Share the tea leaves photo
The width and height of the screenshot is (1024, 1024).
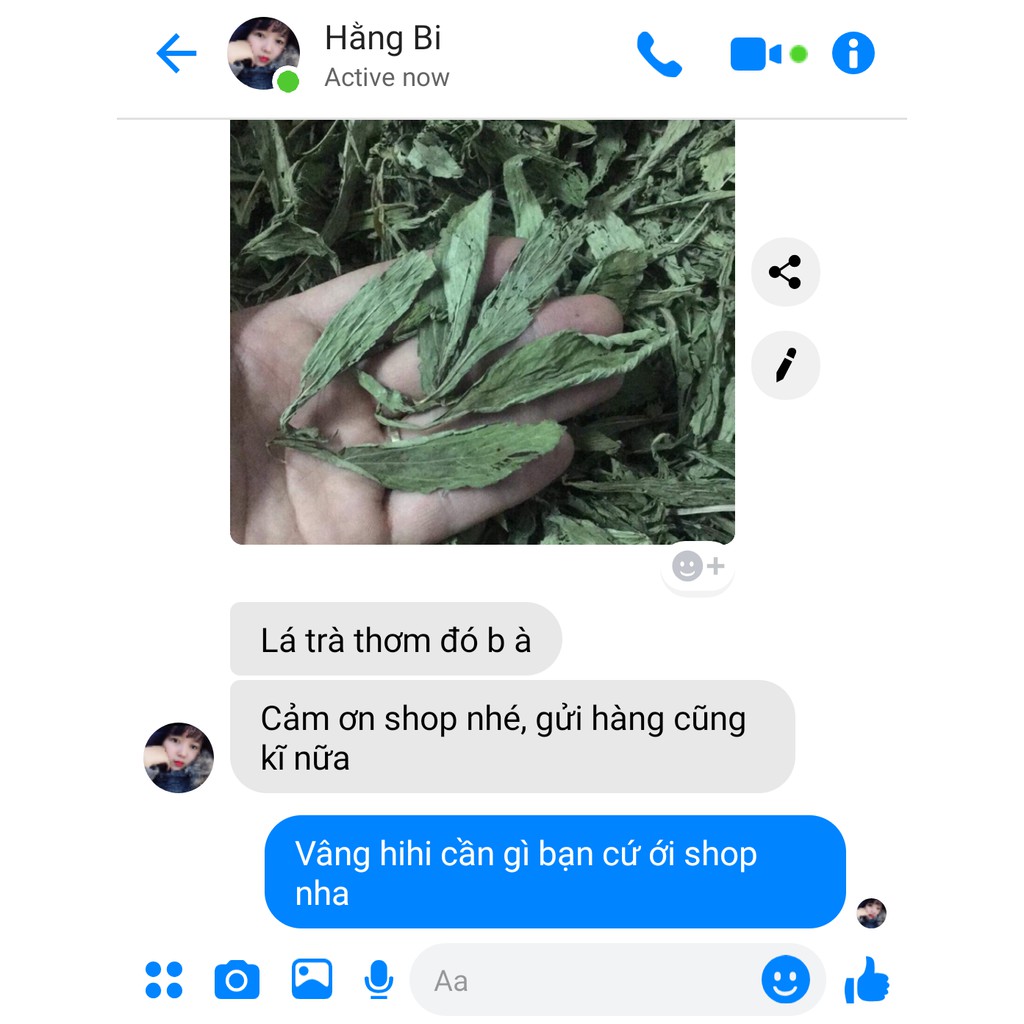click(x=785, y=272)
